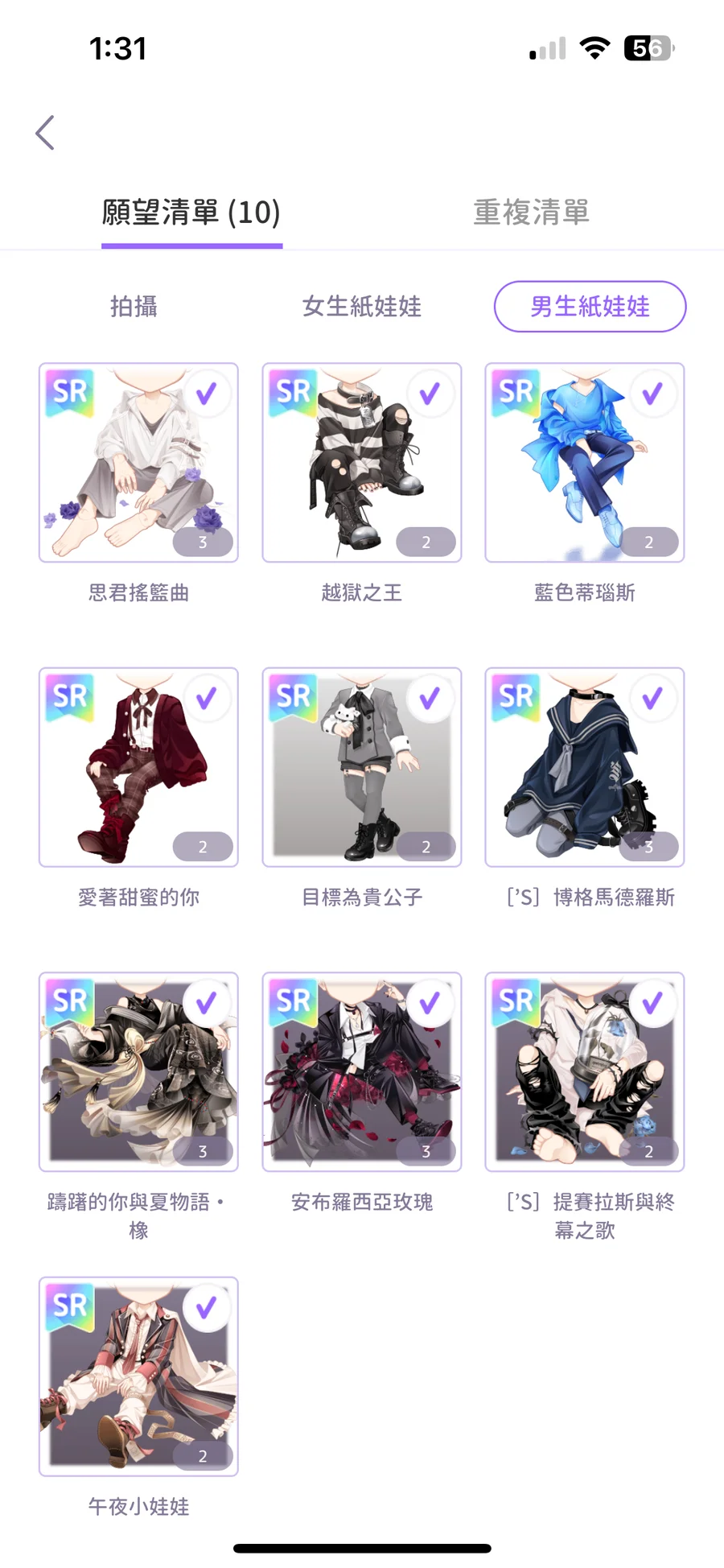Filter by 拍攝 category
This screenshot has width=724, height=1568.
click(x=134, y=307)
